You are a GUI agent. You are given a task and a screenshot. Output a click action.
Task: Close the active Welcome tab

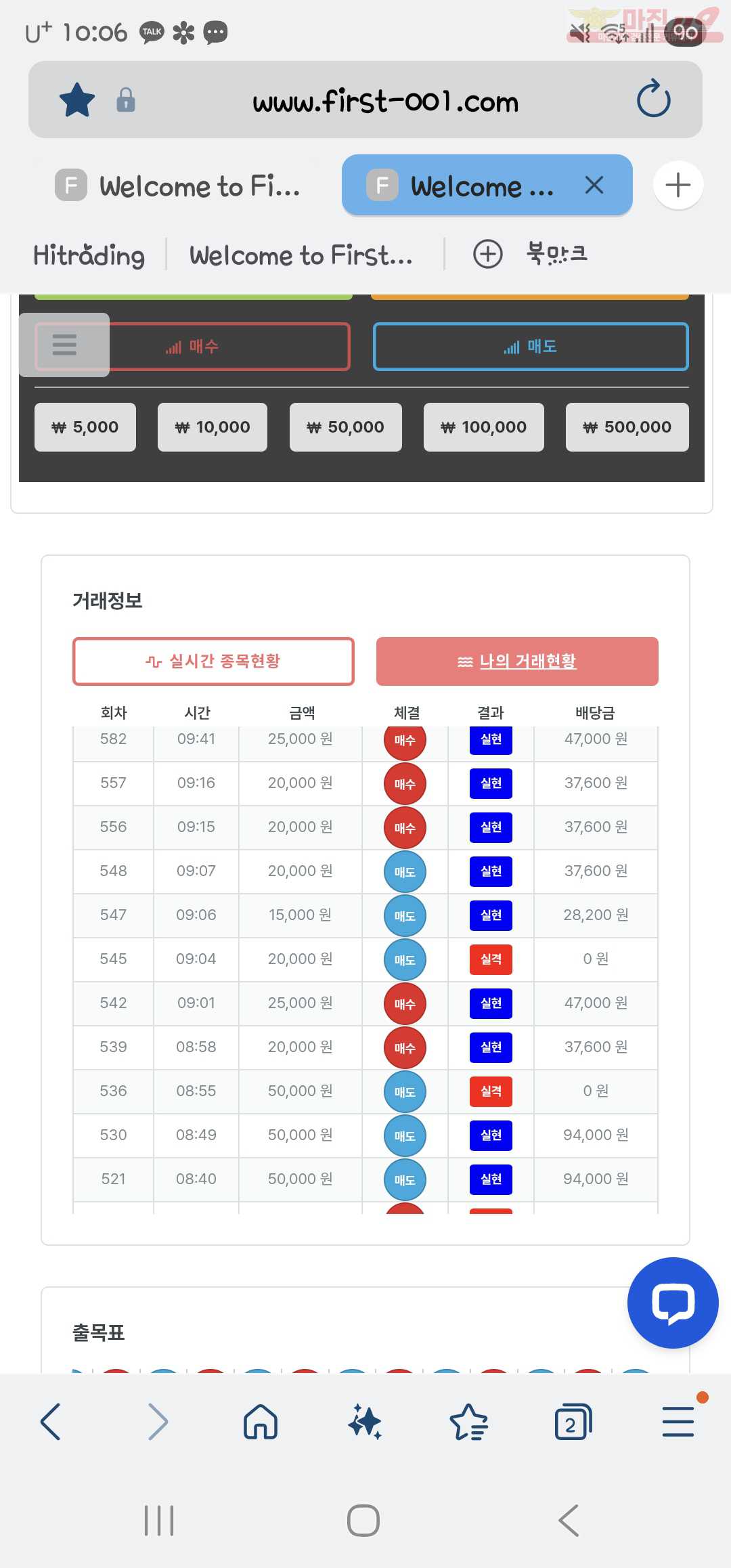tap(594, 185)
